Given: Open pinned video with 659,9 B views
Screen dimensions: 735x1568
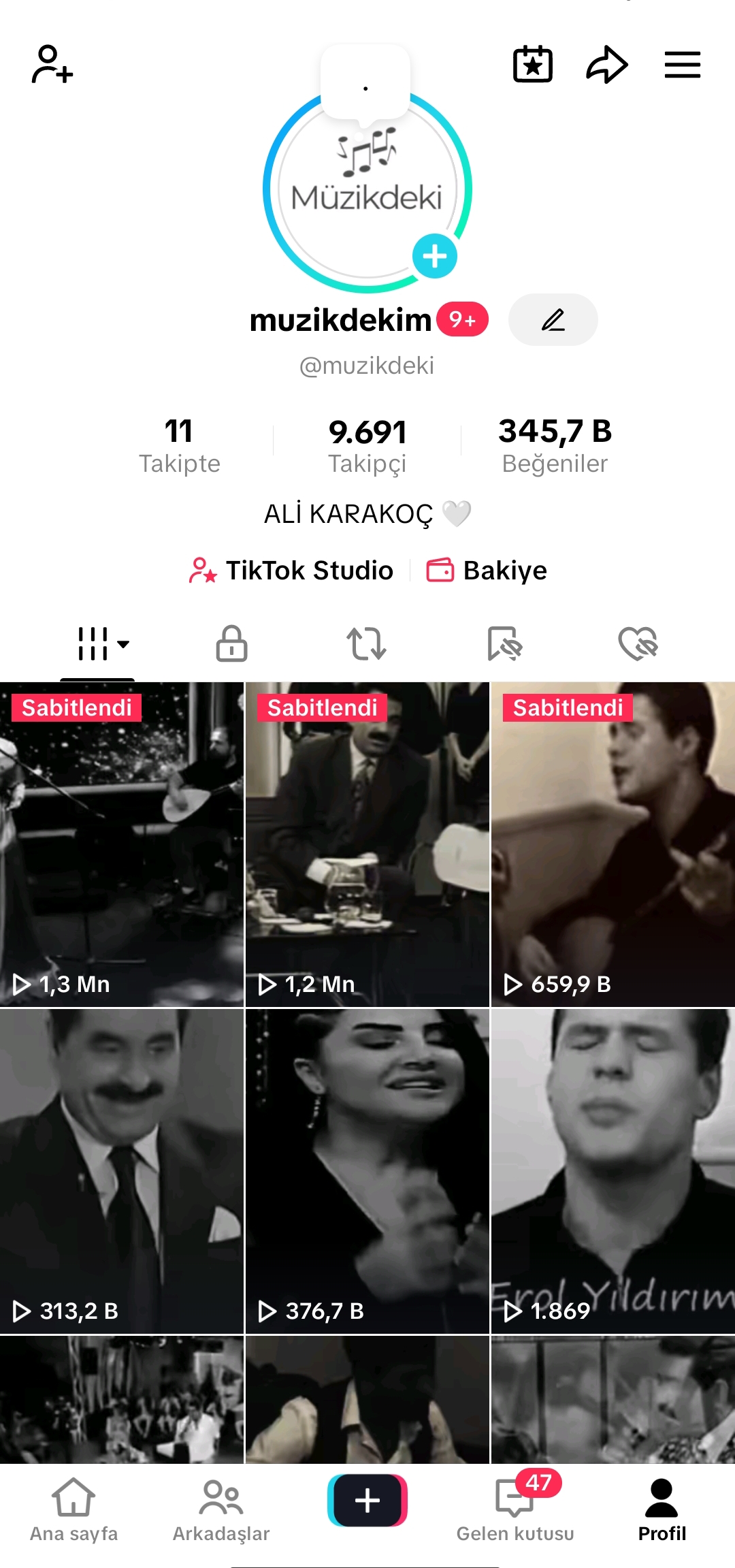Looking at the screenshot, I should coord(612,844).
